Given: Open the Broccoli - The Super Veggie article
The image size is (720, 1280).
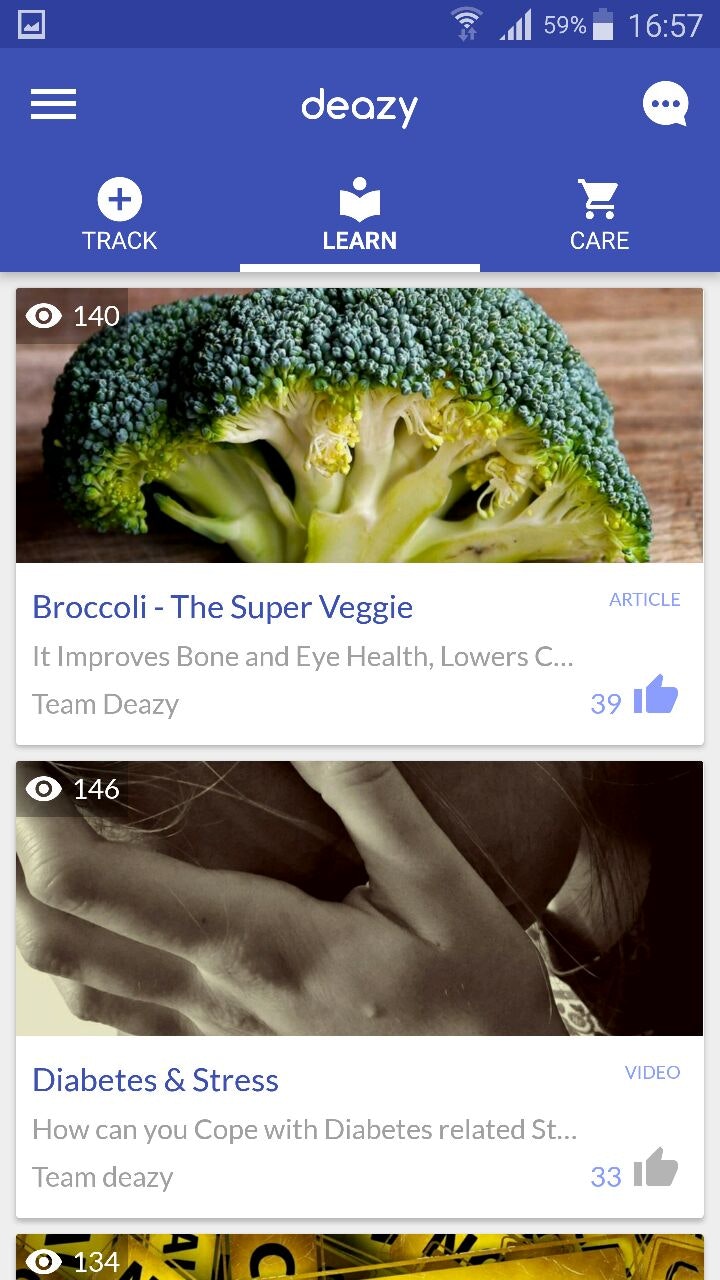Looking at the screenshot, I should [223, 607].
